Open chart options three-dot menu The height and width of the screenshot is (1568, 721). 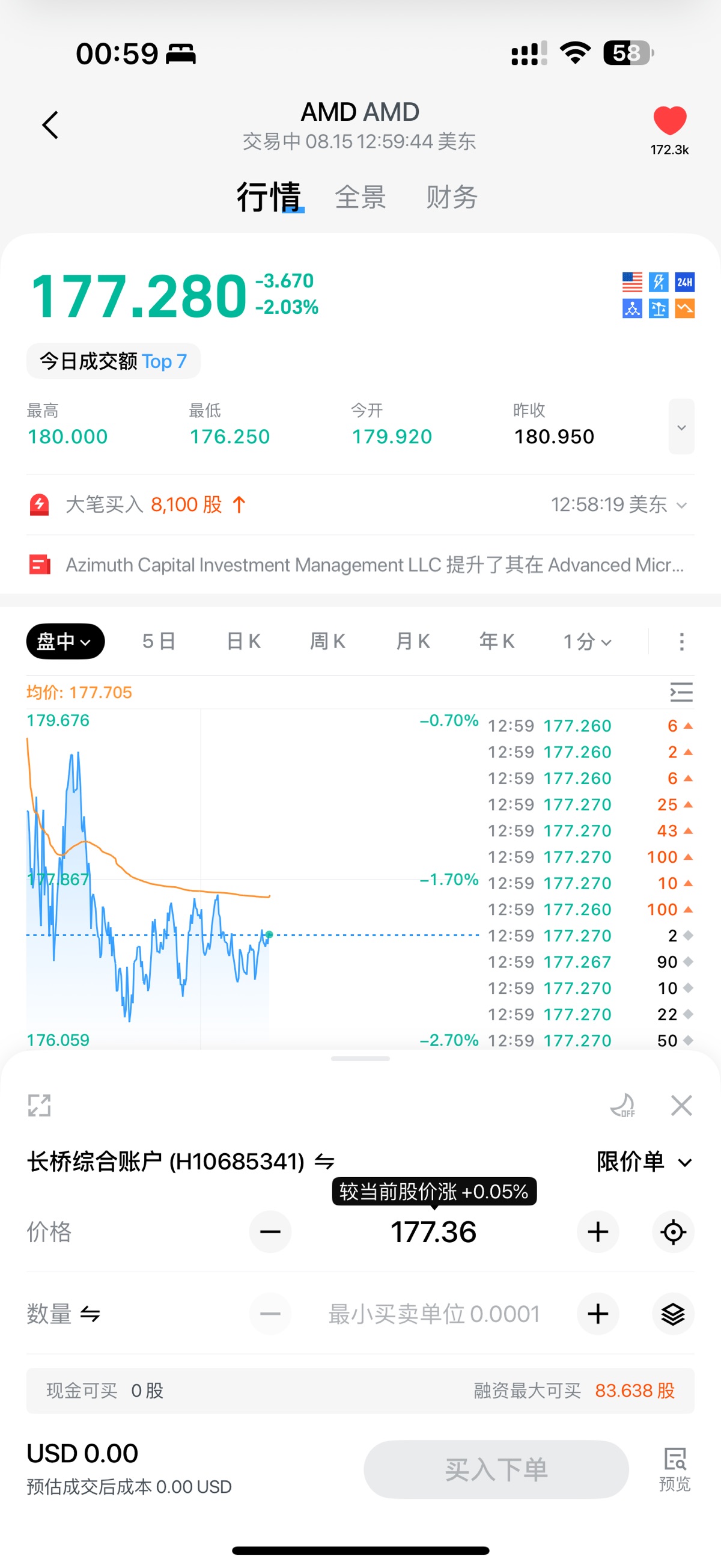pos(681,642)
